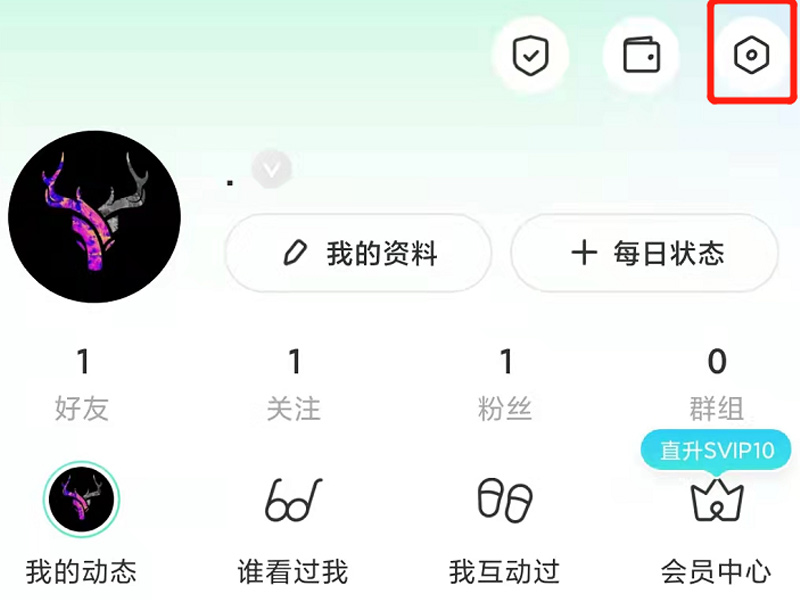Open the security shield icon
This screenshot has width=800, height=600.
[529, 55]
